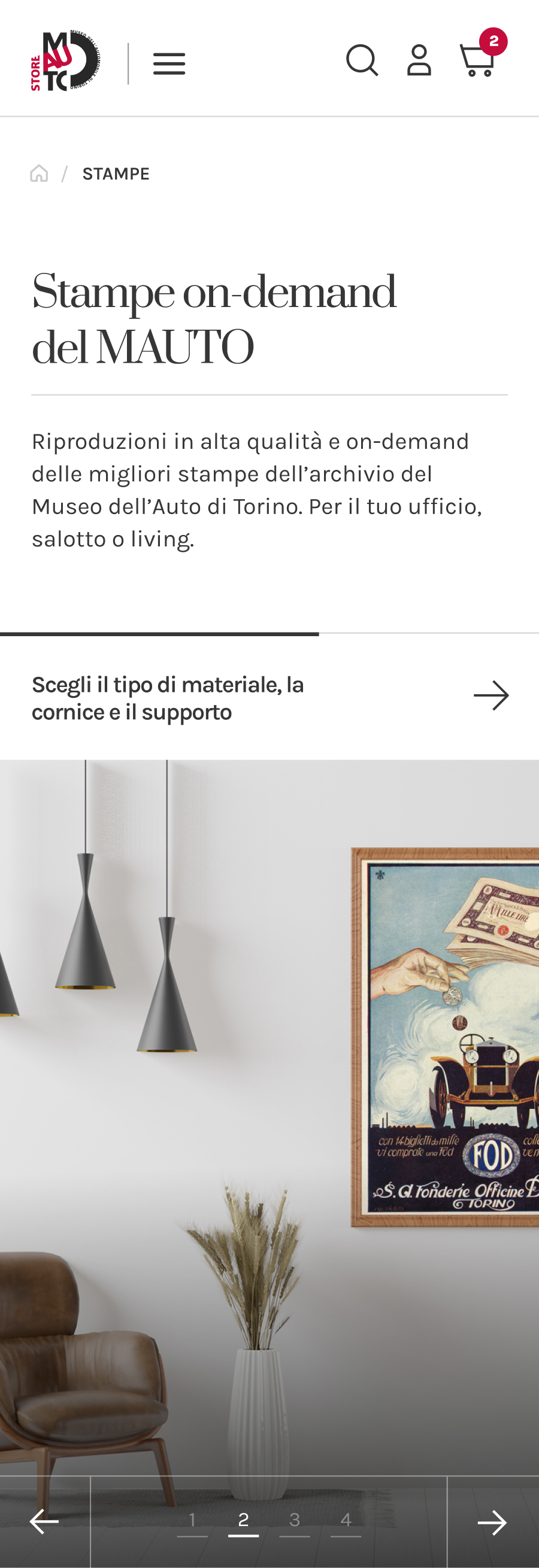This screenshot has width=539, height=1568.
Task: Go to previous slide with left arrow
Action: click(44, 1522)
